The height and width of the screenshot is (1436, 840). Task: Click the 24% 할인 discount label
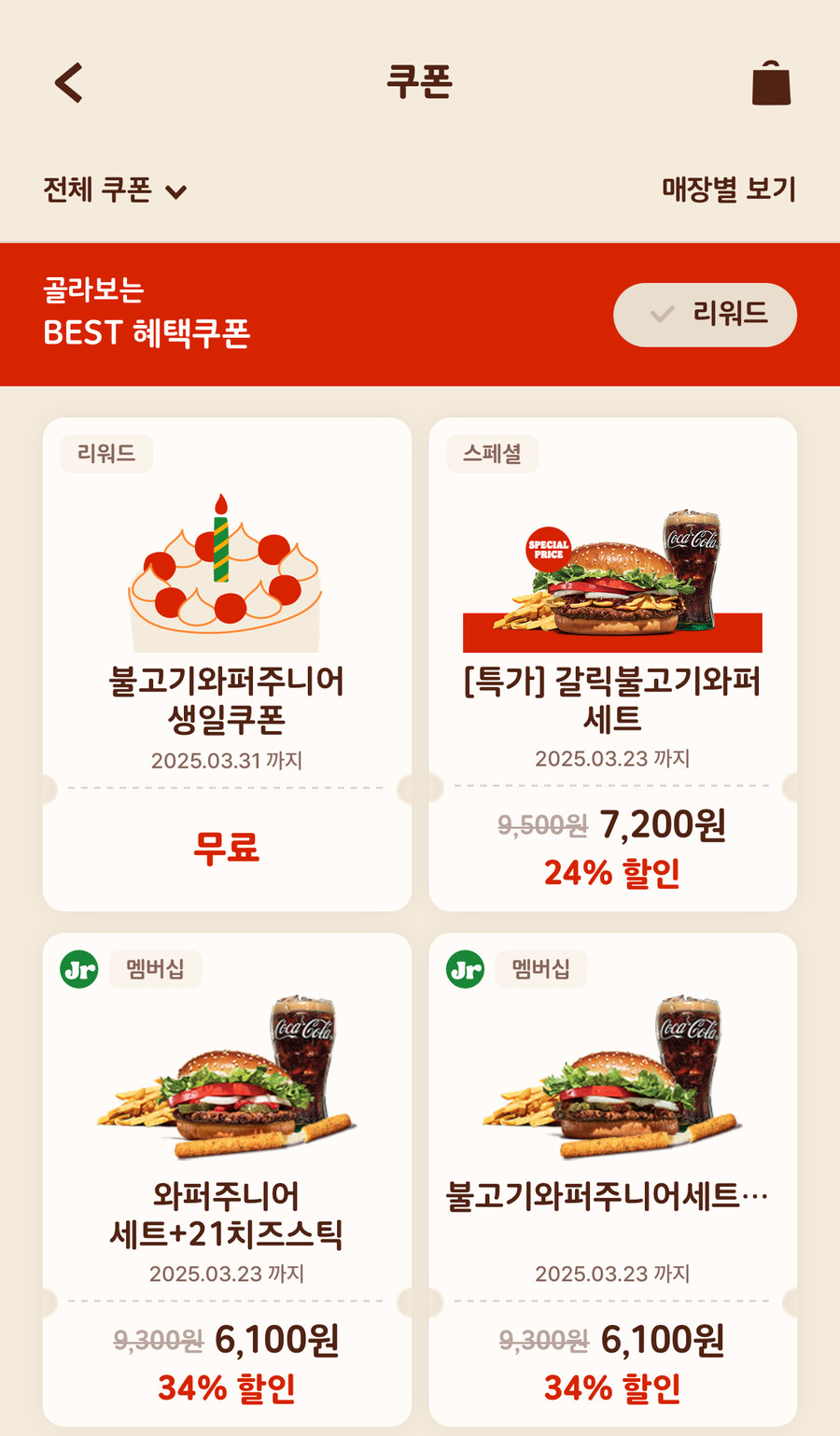[x=613, y=872]
